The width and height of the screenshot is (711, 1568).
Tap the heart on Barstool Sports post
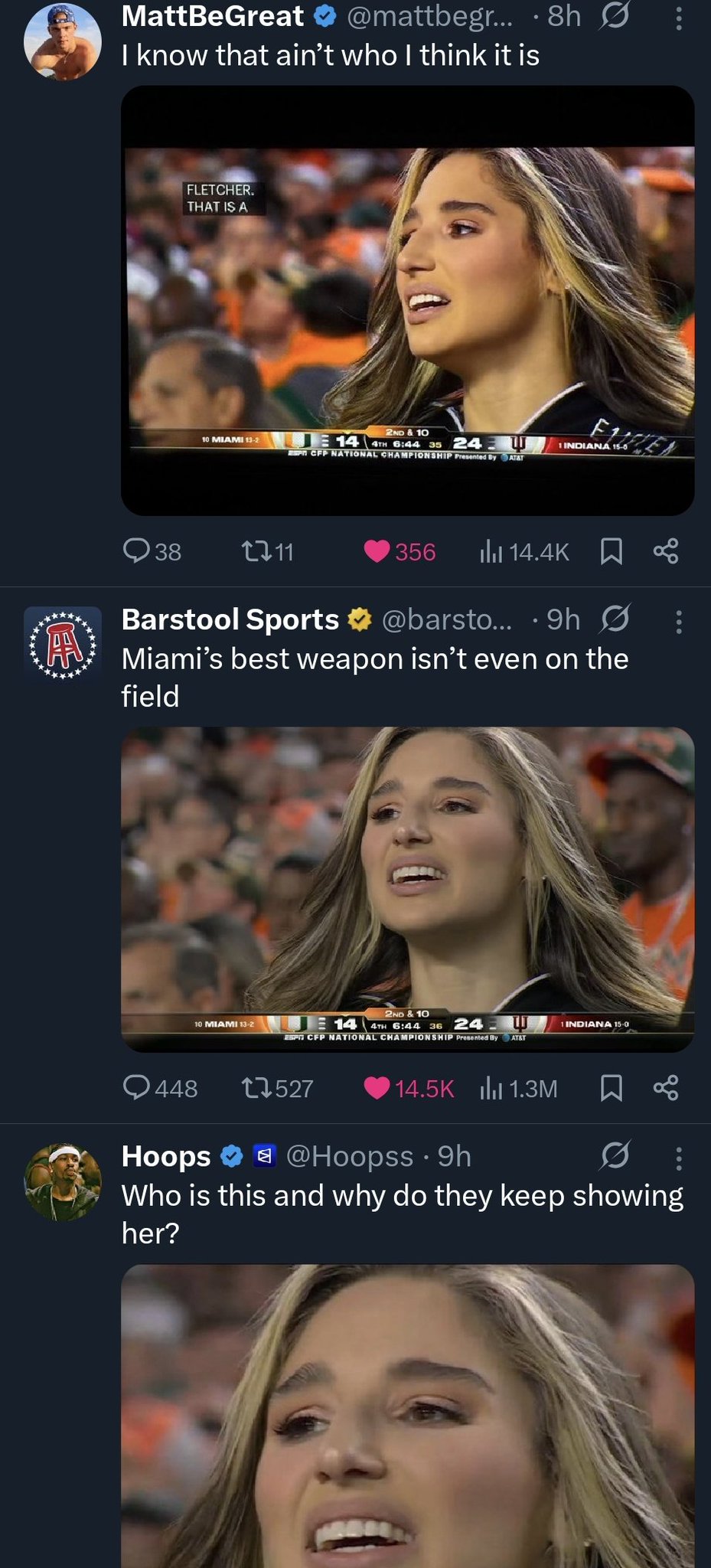377,1088
